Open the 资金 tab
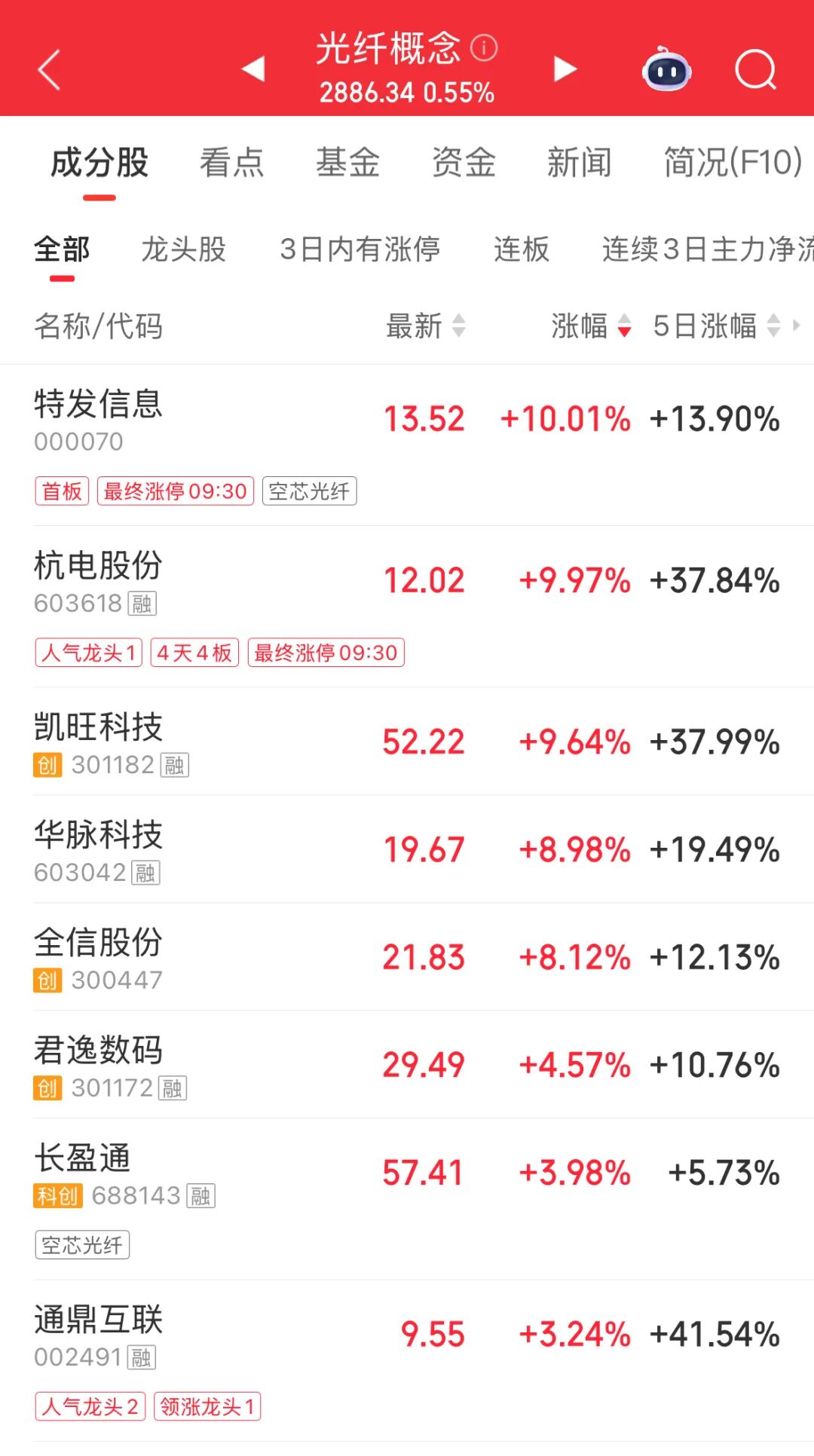This screenshot has width=814, height=1456. click(464, 163)
